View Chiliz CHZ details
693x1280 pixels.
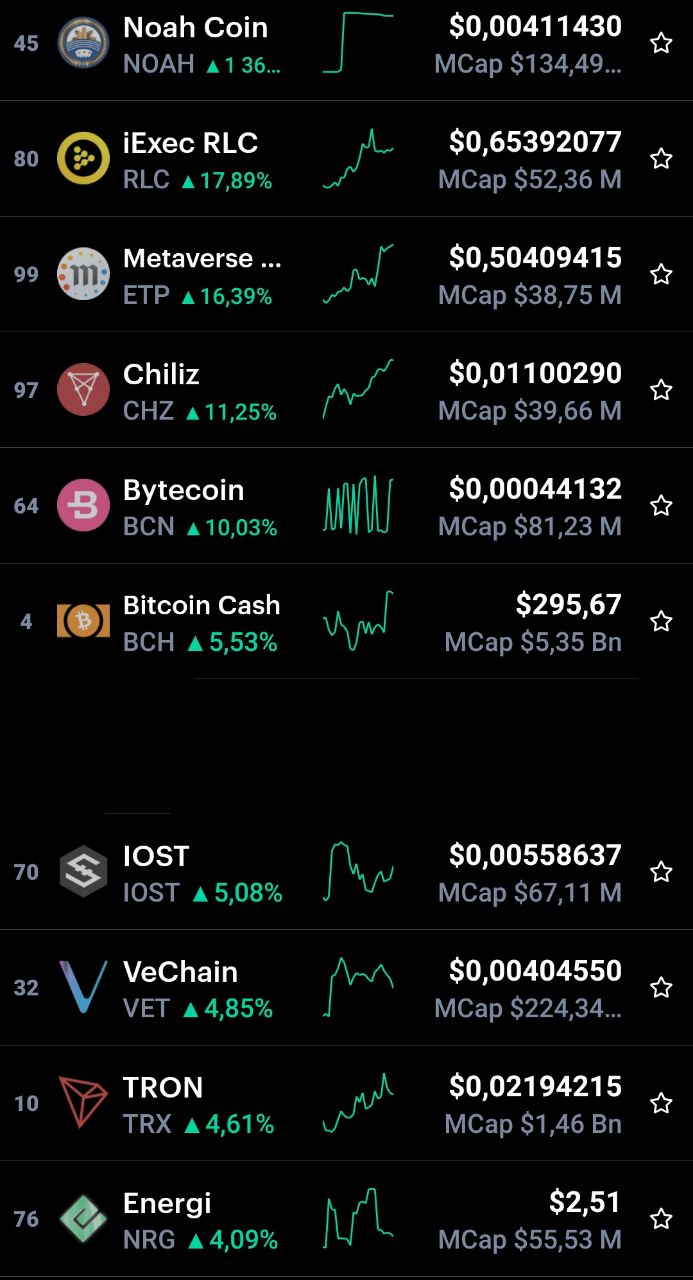346,390
